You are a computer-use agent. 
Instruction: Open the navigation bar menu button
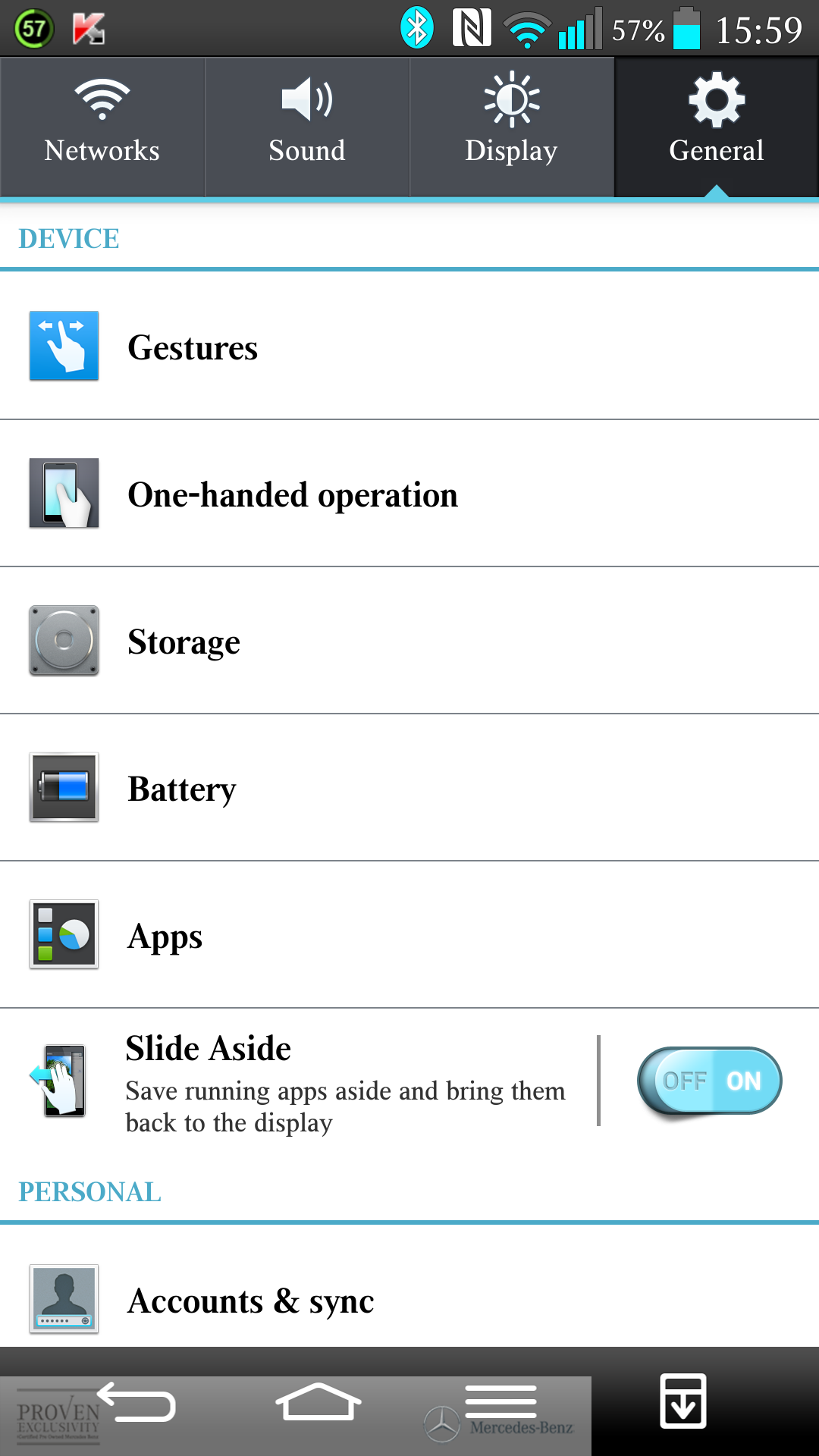[x=500, y=1401]
